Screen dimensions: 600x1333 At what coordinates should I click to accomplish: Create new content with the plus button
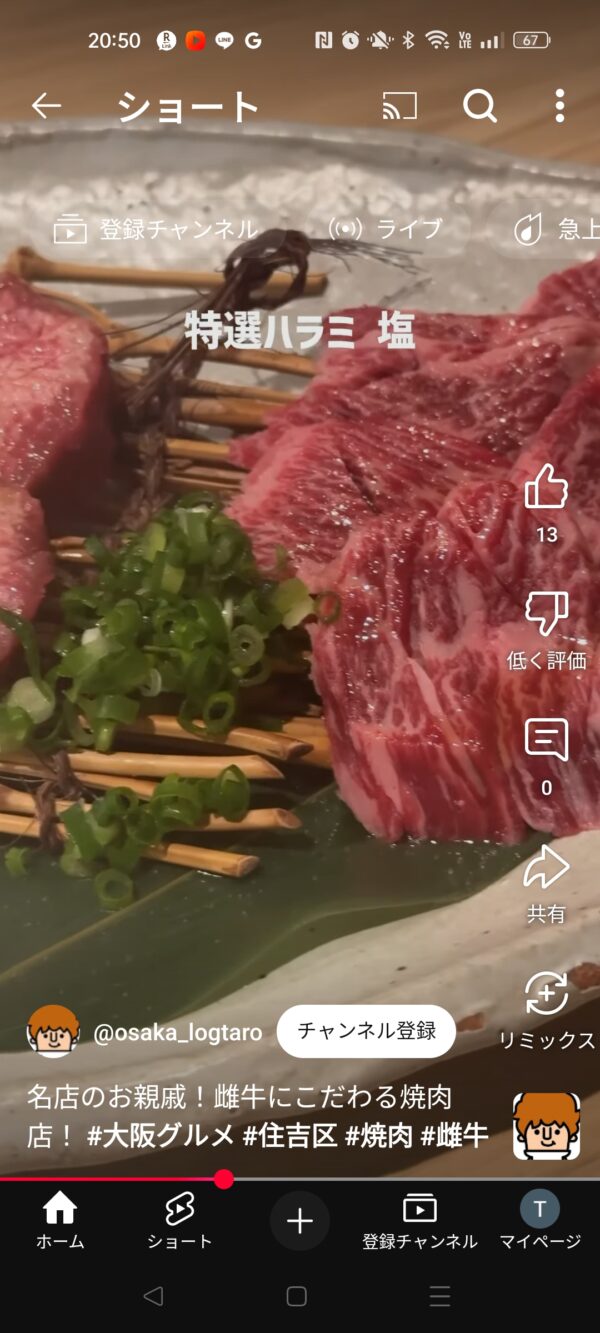coord(300,1221)
